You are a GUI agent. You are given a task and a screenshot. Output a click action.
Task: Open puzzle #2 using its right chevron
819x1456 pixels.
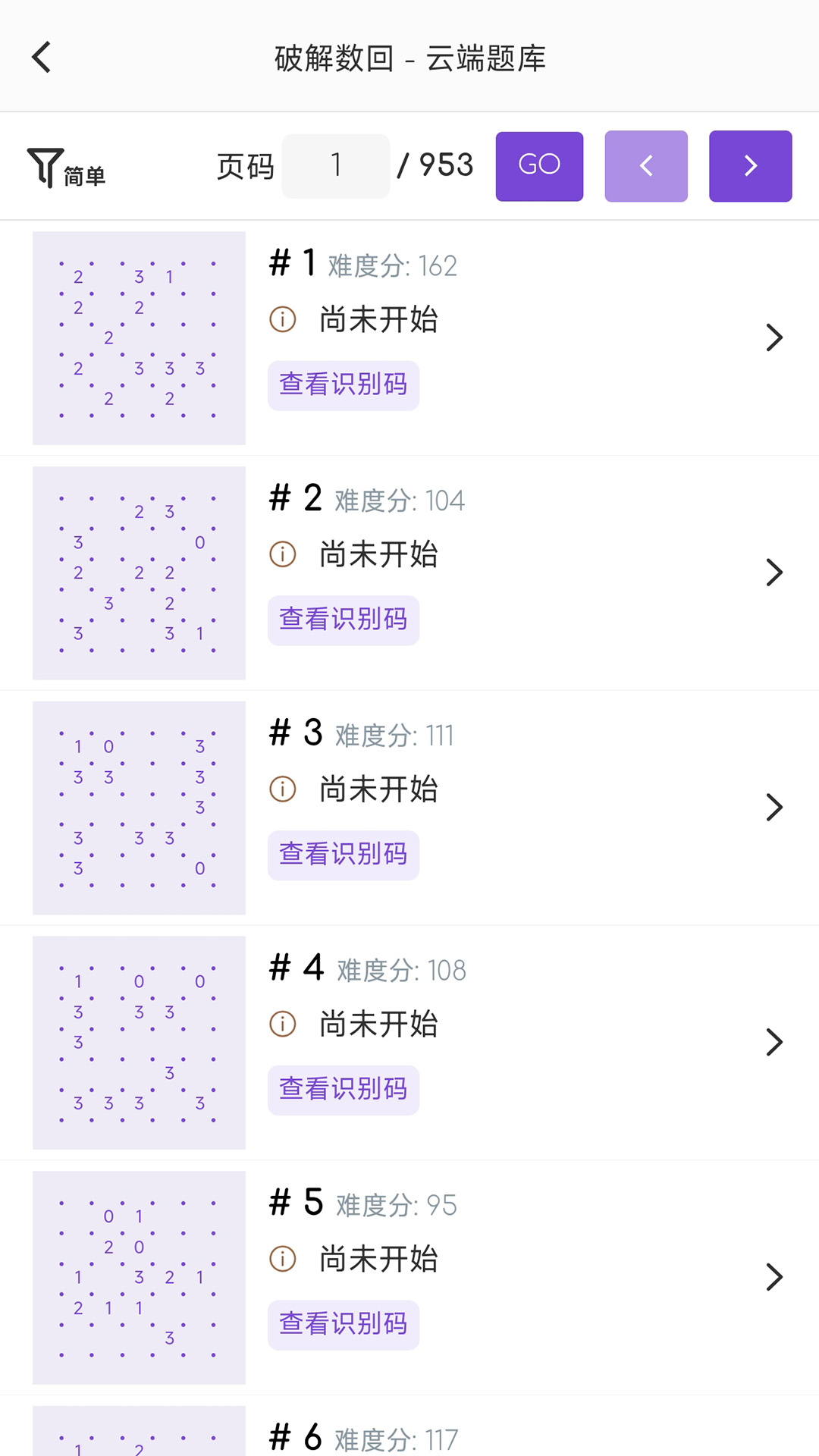coord(775,573)
